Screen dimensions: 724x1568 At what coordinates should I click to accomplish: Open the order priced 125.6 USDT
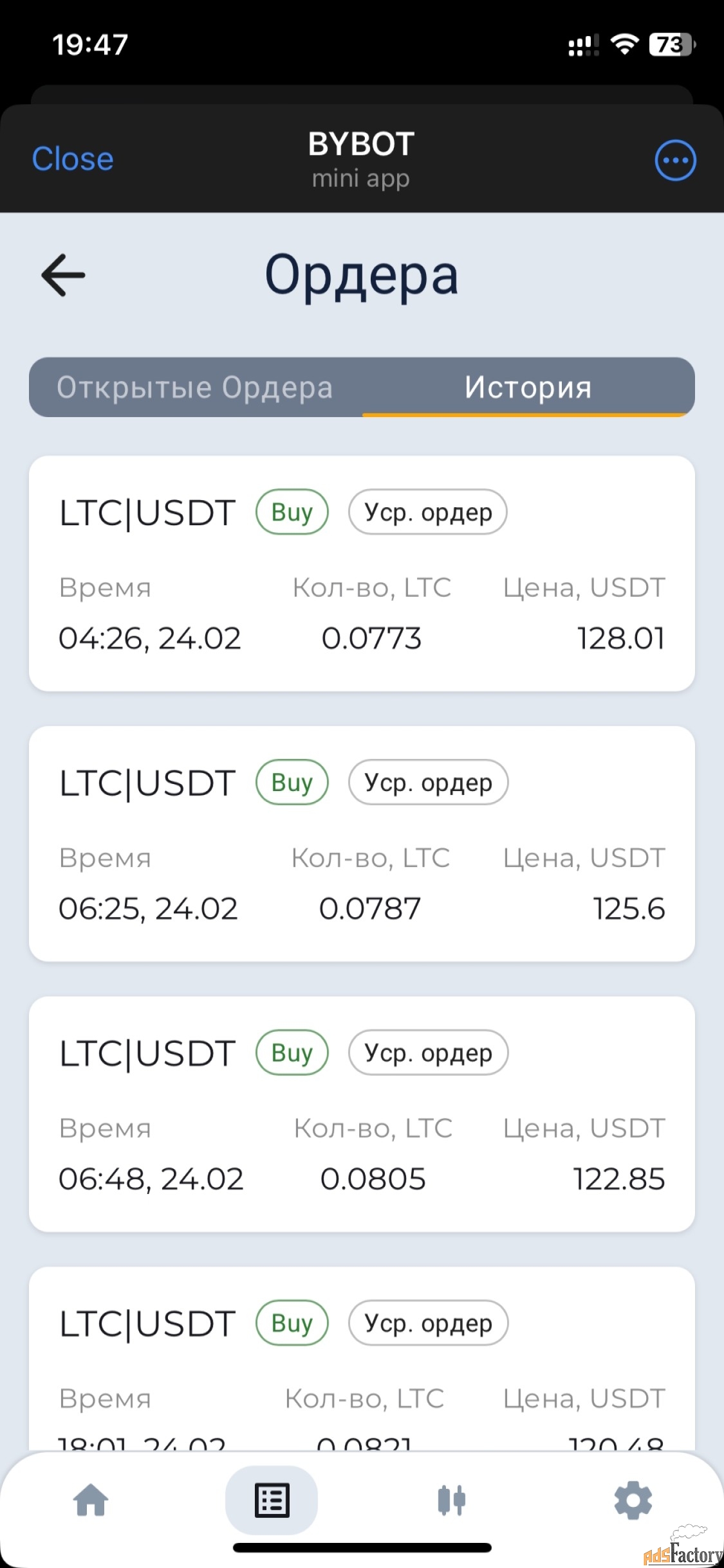click(x=362, y=844)
